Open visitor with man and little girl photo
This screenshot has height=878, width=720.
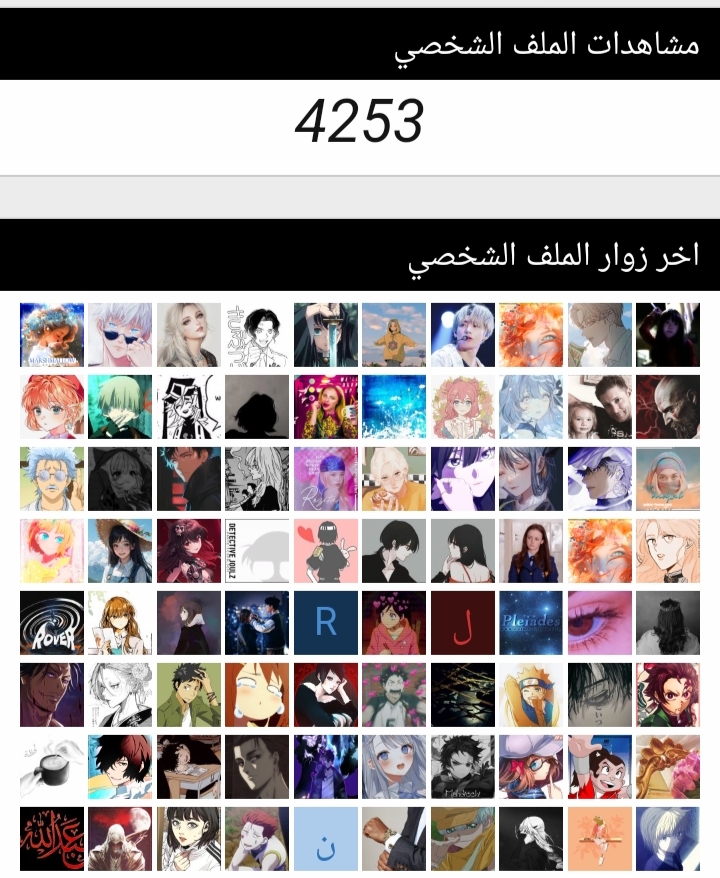599,407
